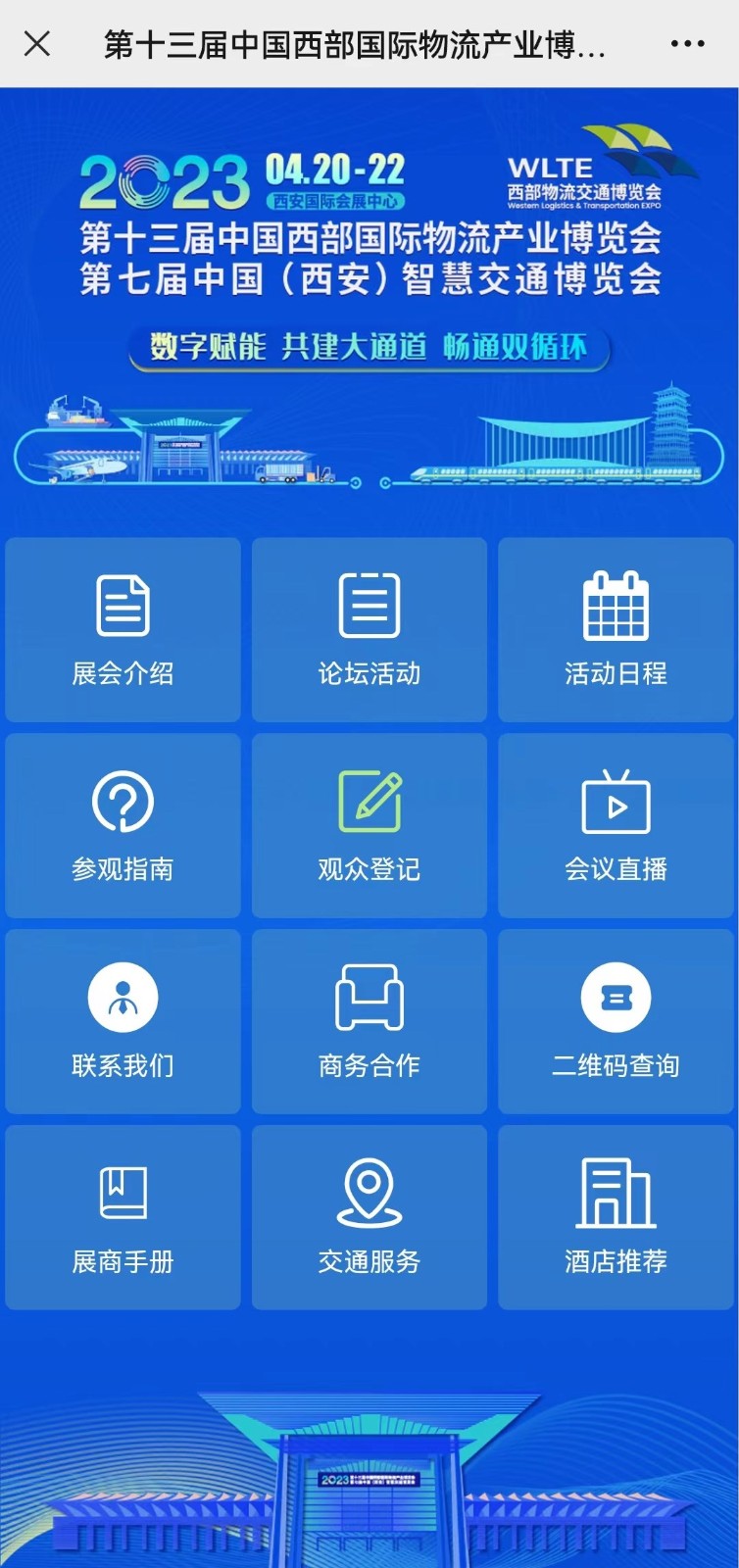Screen dimensions: 739x1568
Task: Open 交通服务 transportation services
Action: pos(369,1217)
